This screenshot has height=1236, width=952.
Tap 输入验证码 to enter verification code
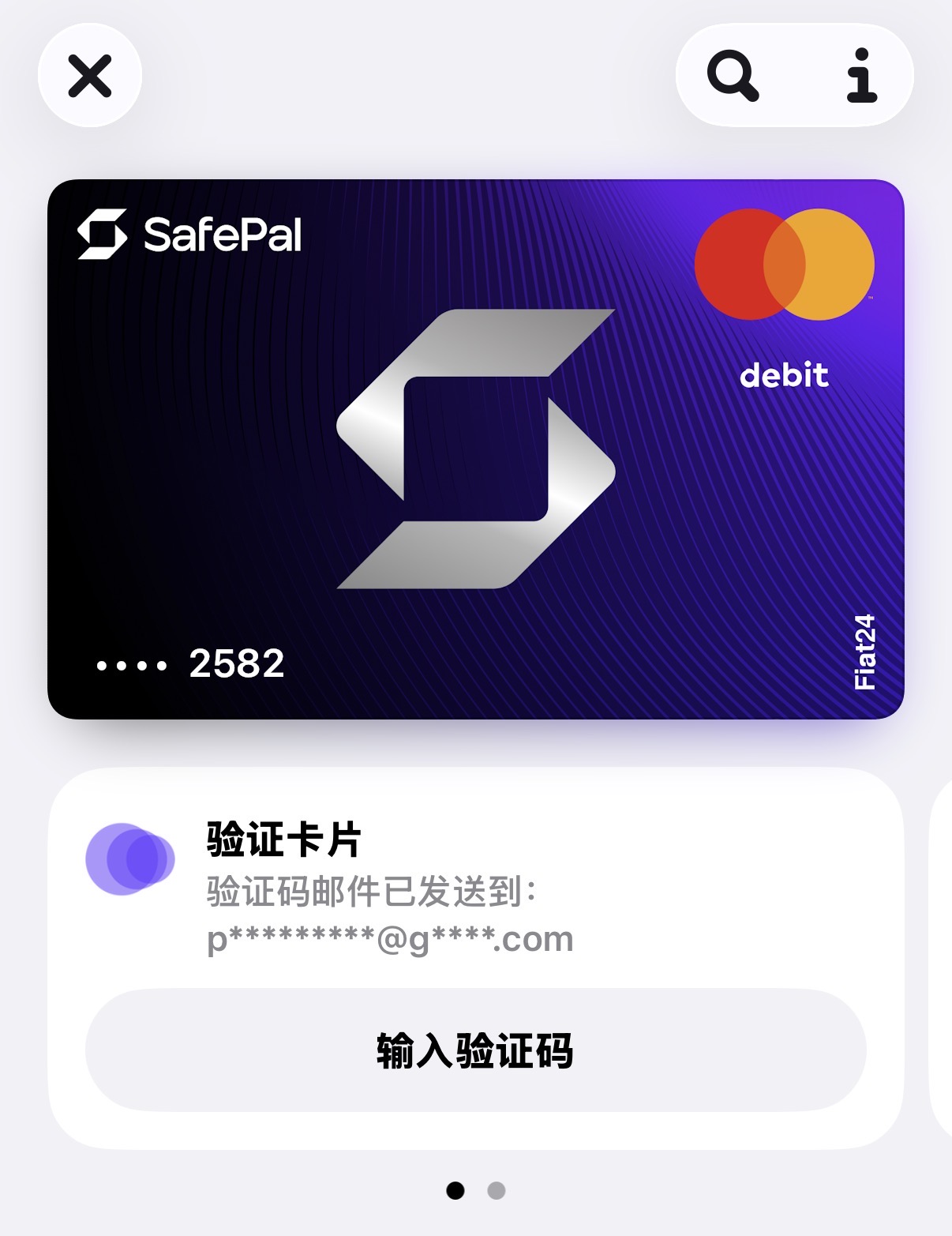(x=476, y=1050)
